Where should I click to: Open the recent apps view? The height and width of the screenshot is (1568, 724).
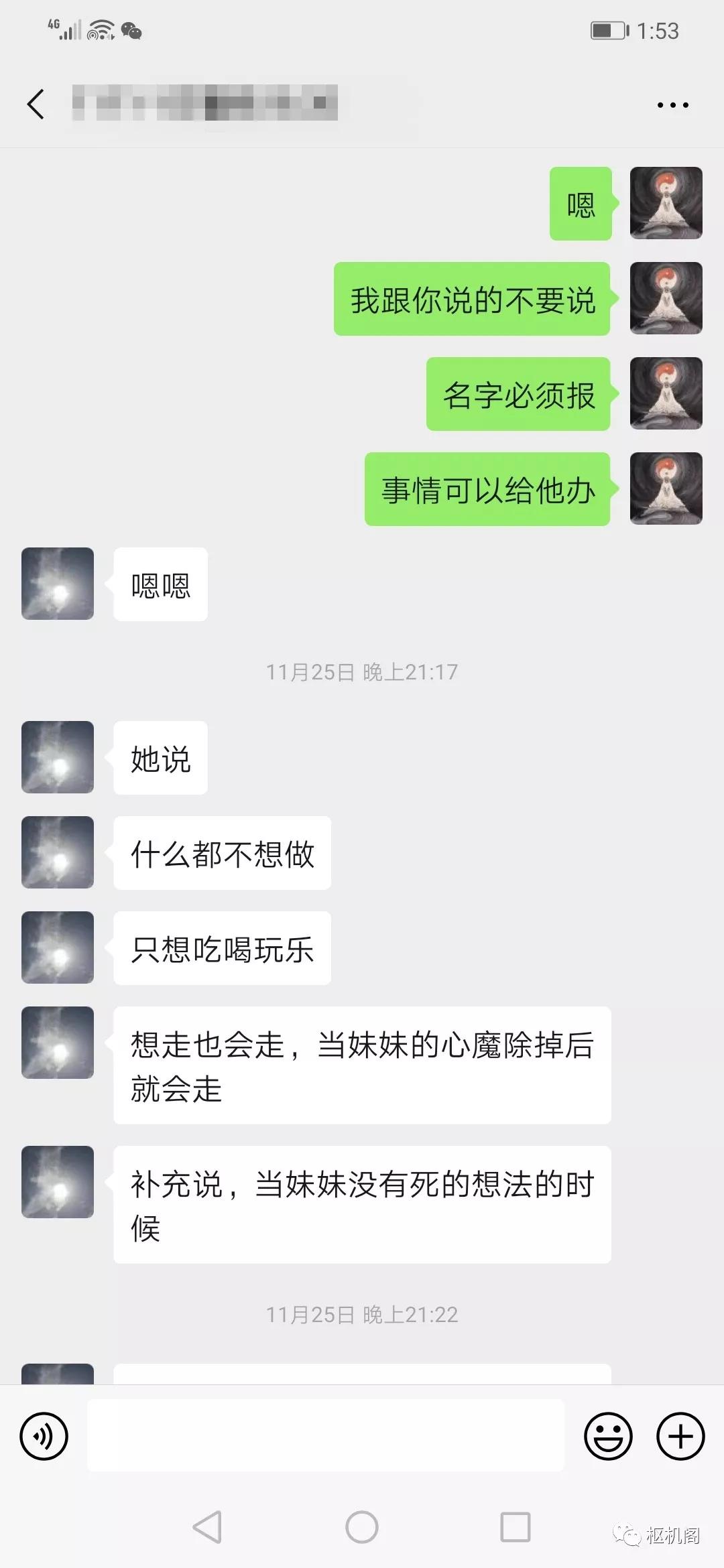pos(516,1528)
